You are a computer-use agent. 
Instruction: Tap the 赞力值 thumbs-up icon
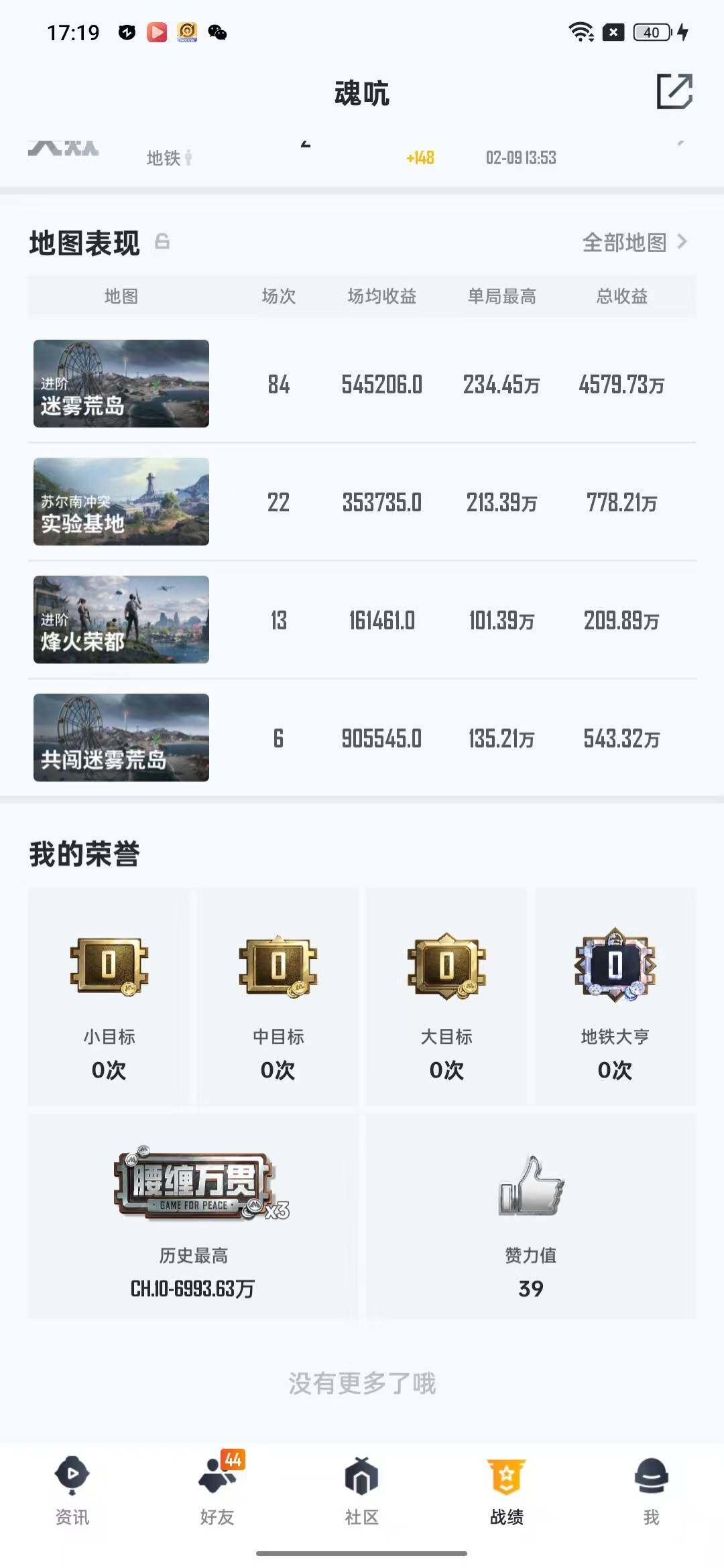pyautogui.click(x=530, y=1189)
